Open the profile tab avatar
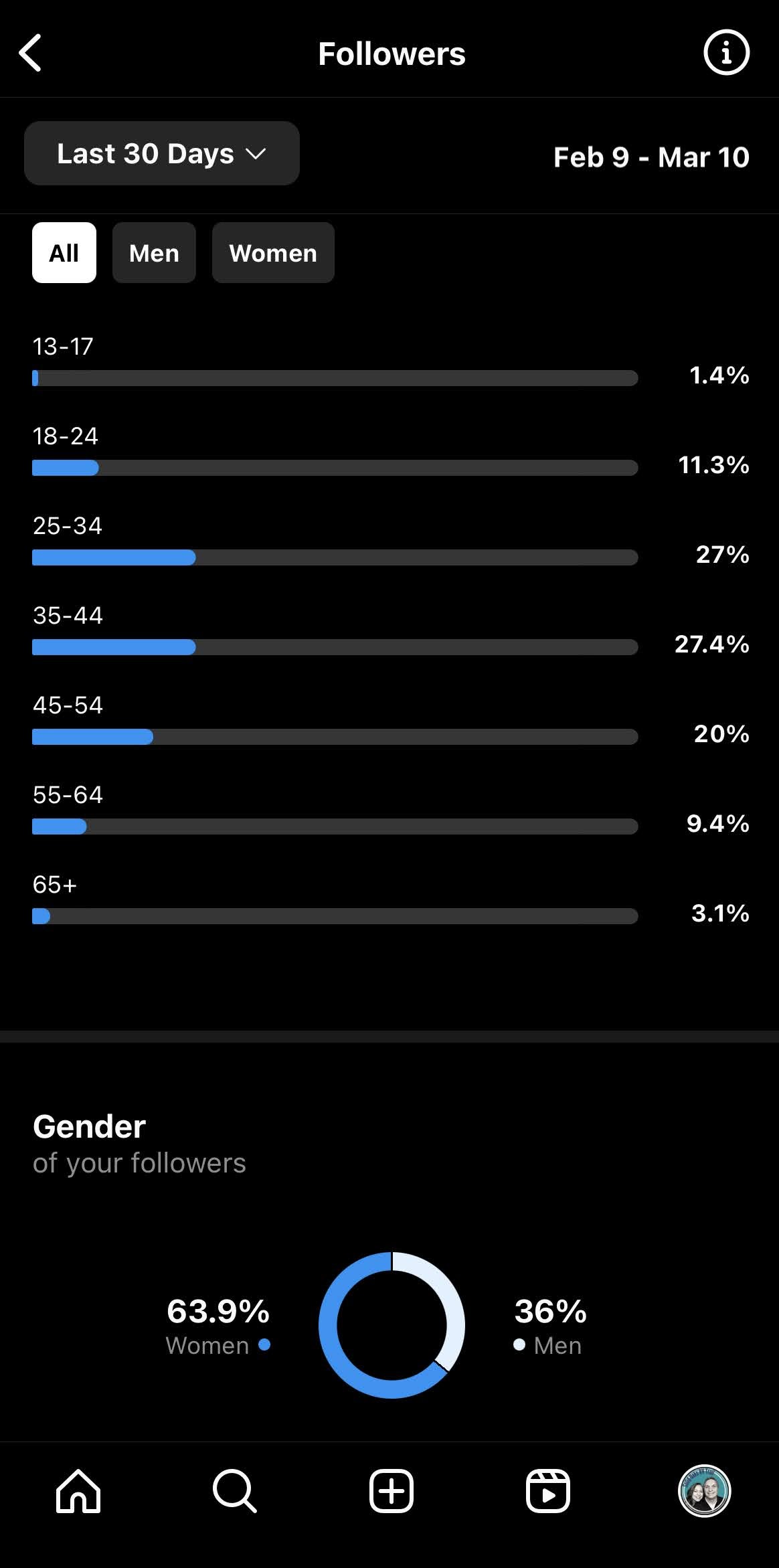Screen dimensions: 779x1568 pos(704,1491)
